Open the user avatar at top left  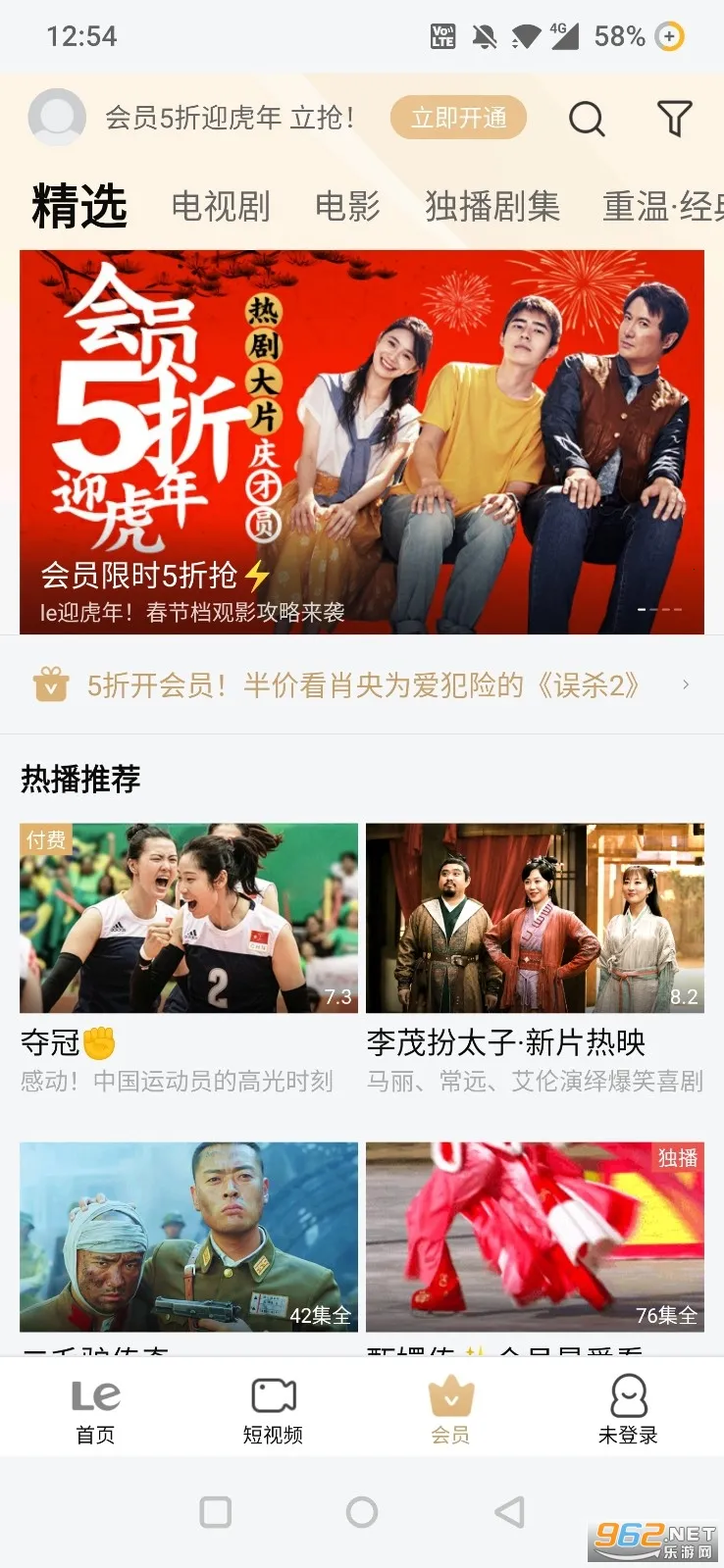point(56,118)
